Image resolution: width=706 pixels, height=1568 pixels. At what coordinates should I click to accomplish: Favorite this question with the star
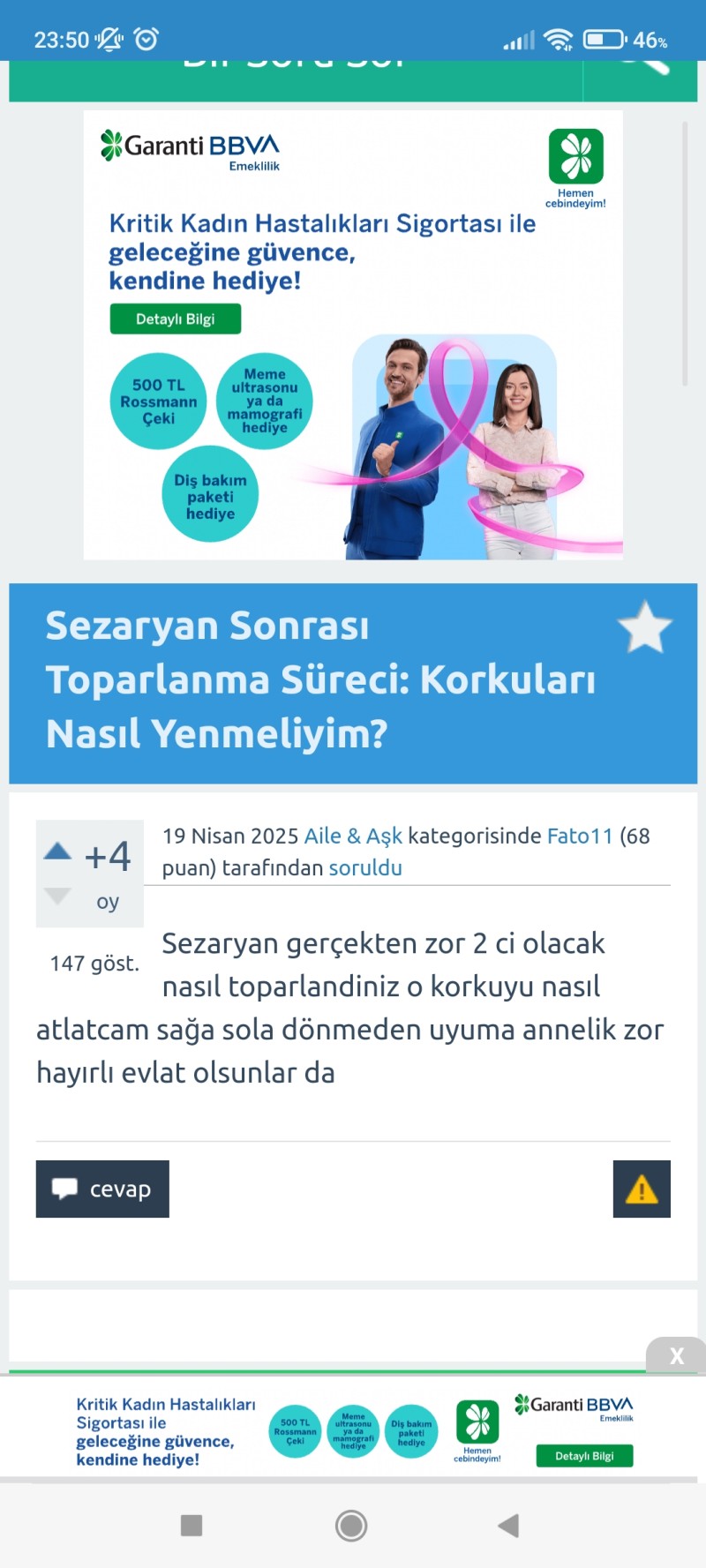coord(644,627)
